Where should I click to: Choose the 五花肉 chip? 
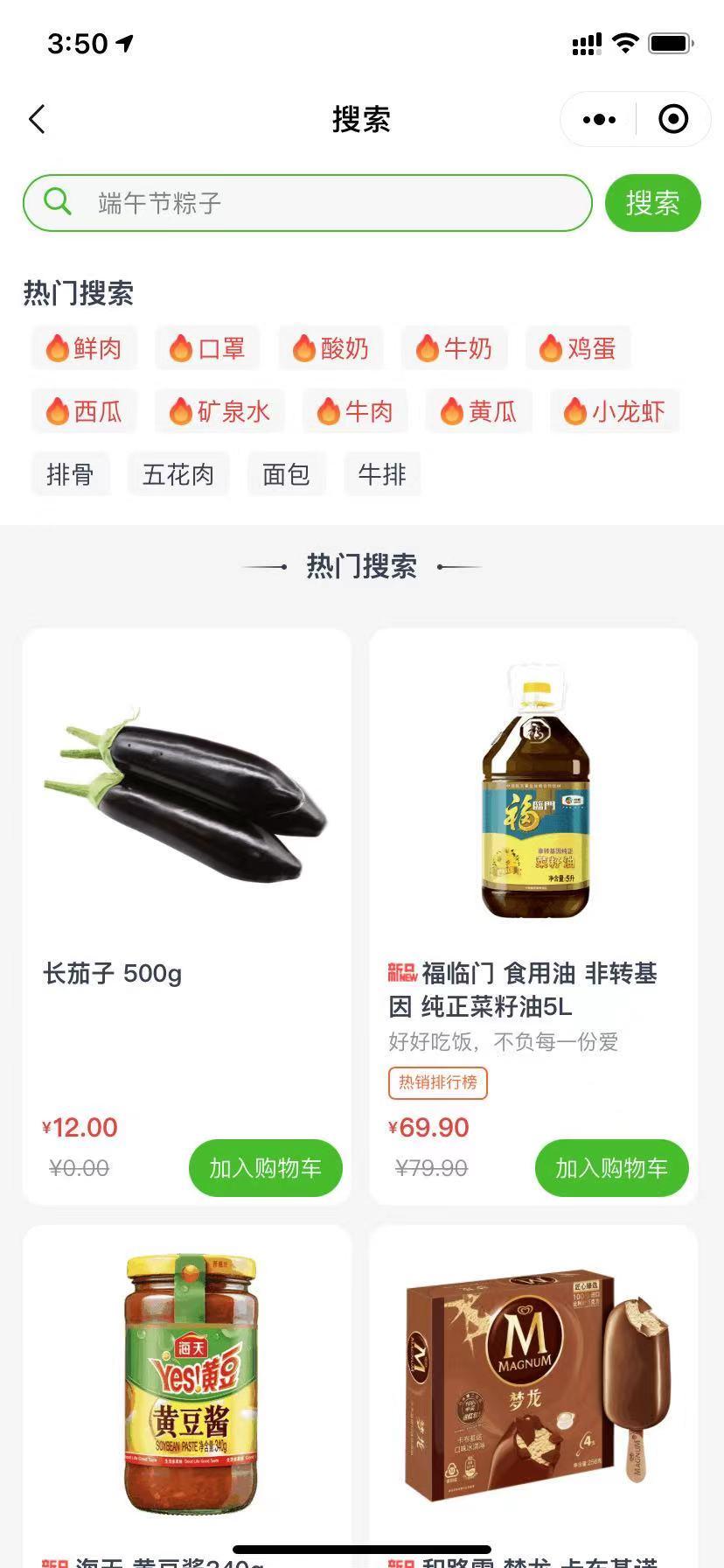pos(178,474)
